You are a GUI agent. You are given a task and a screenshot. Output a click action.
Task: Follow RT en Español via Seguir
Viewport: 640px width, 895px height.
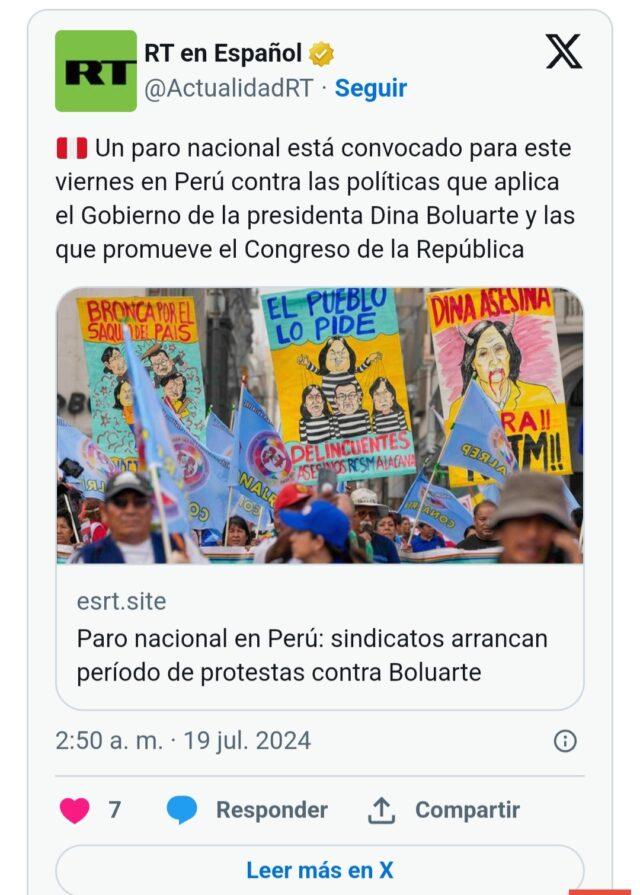pos(370,88)
